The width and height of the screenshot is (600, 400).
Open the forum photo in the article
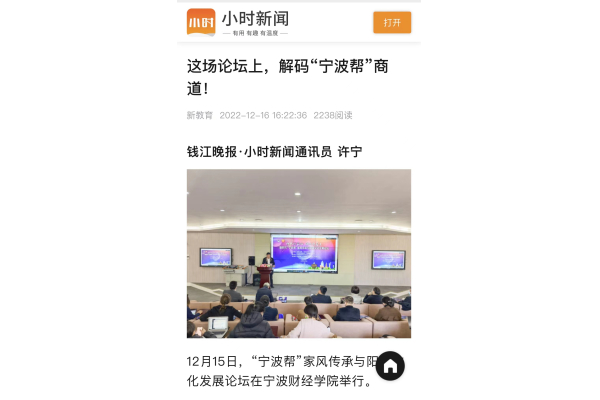point(298,252)
